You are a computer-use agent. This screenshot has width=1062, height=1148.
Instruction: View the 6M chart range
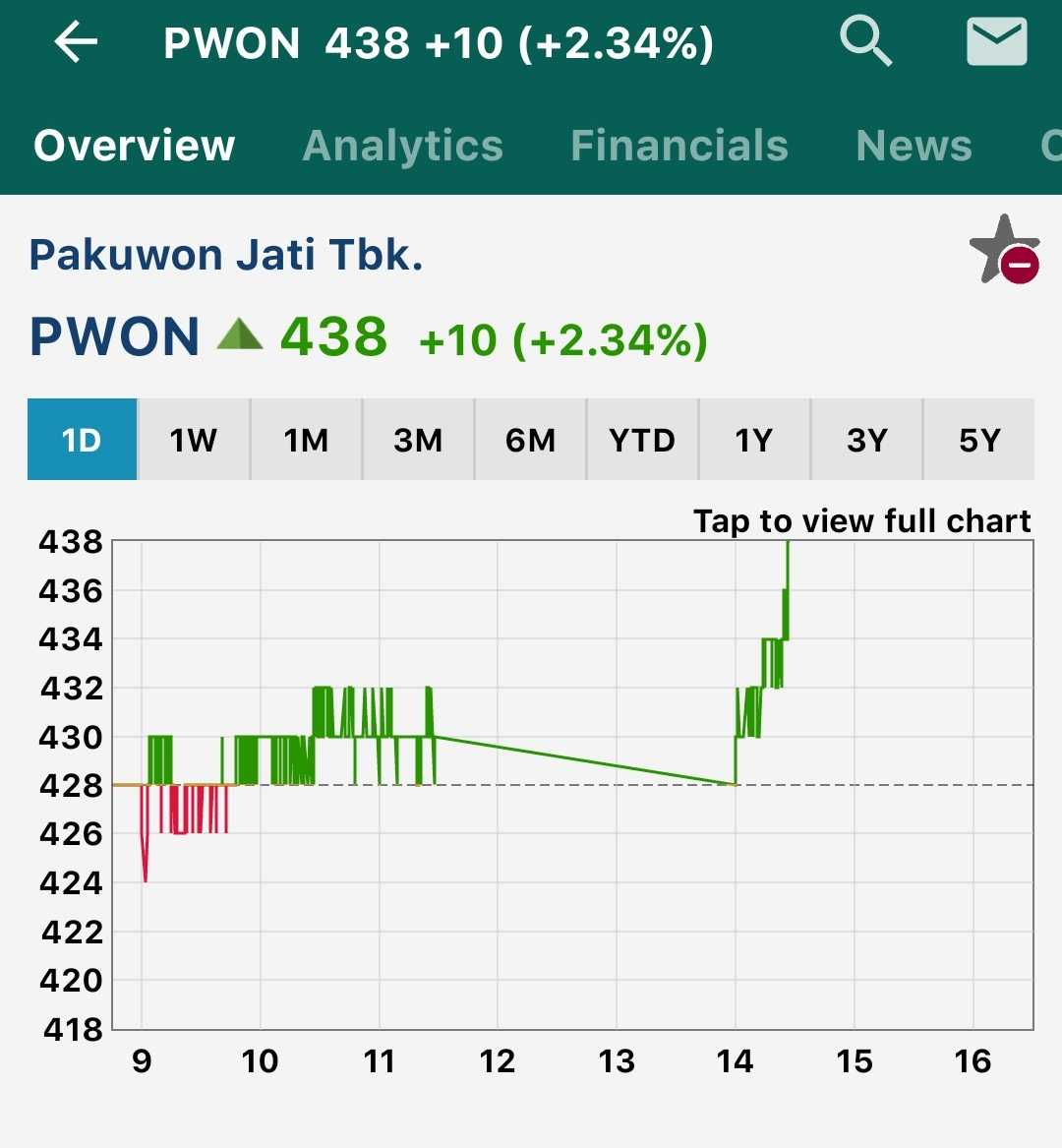[x=530, y=440]
